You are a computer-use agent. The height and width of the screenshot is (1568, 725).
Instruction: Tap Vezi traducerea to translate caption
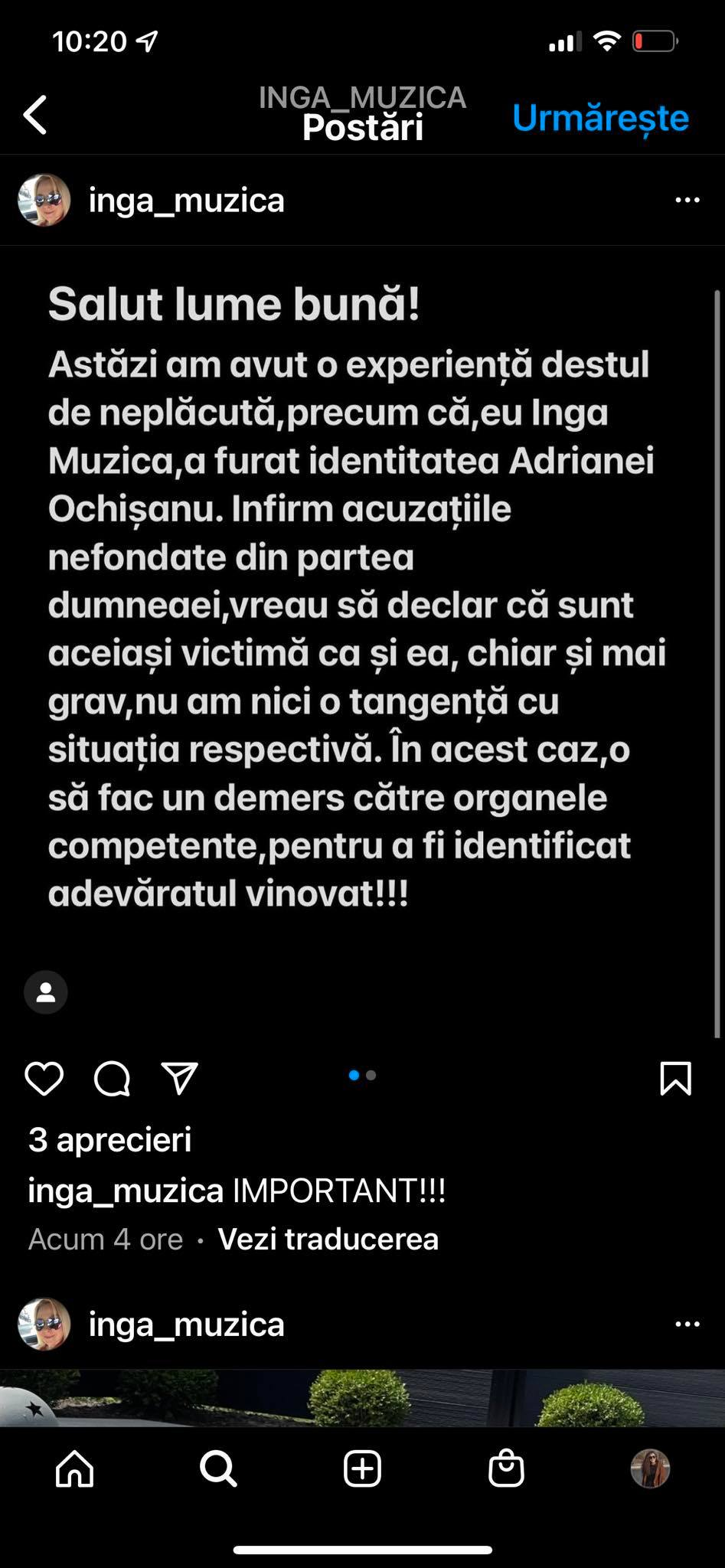pos(328,1239)
